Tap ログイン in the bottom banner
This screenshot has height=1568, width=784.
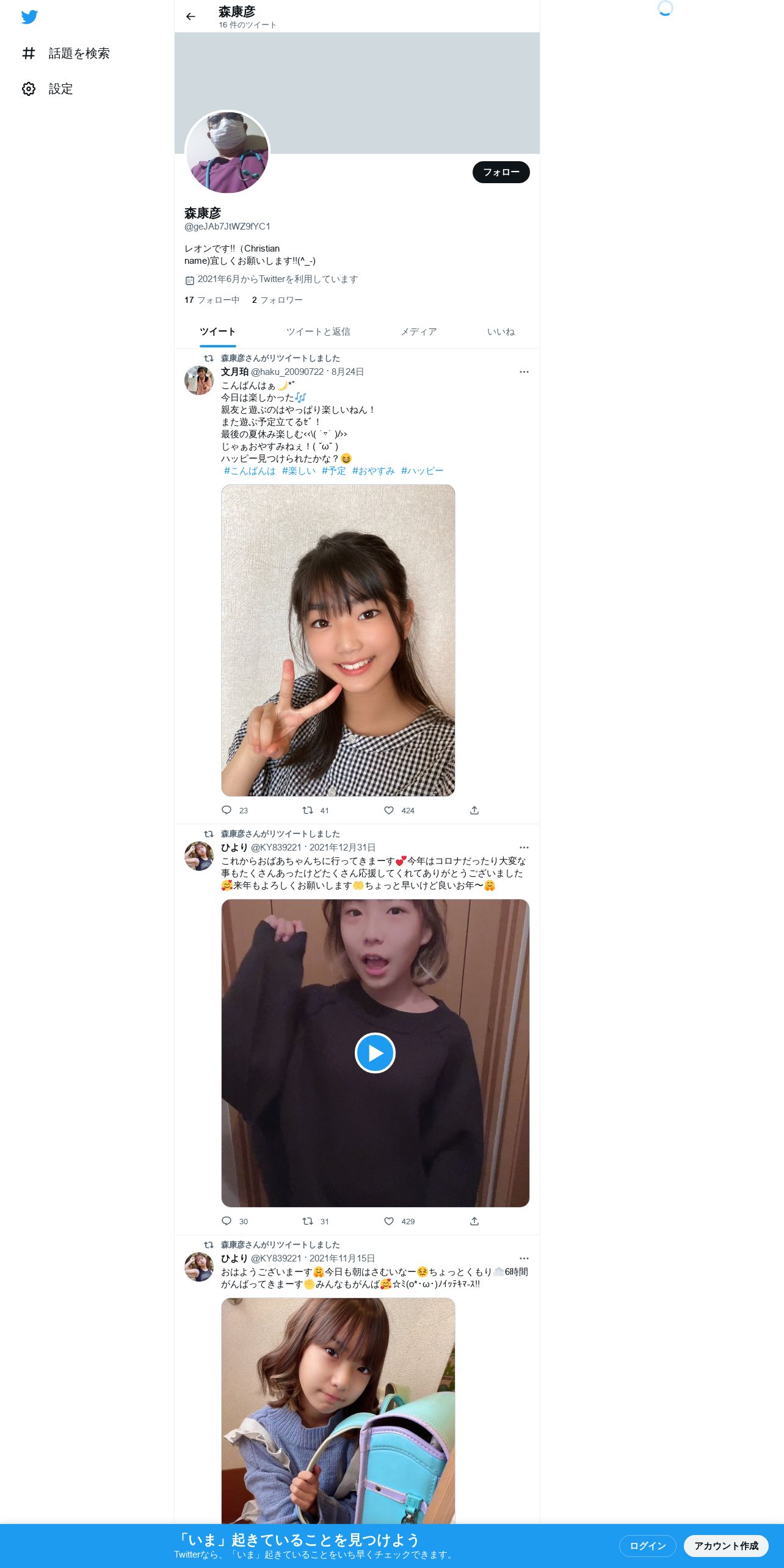[x=647, y=1545]
